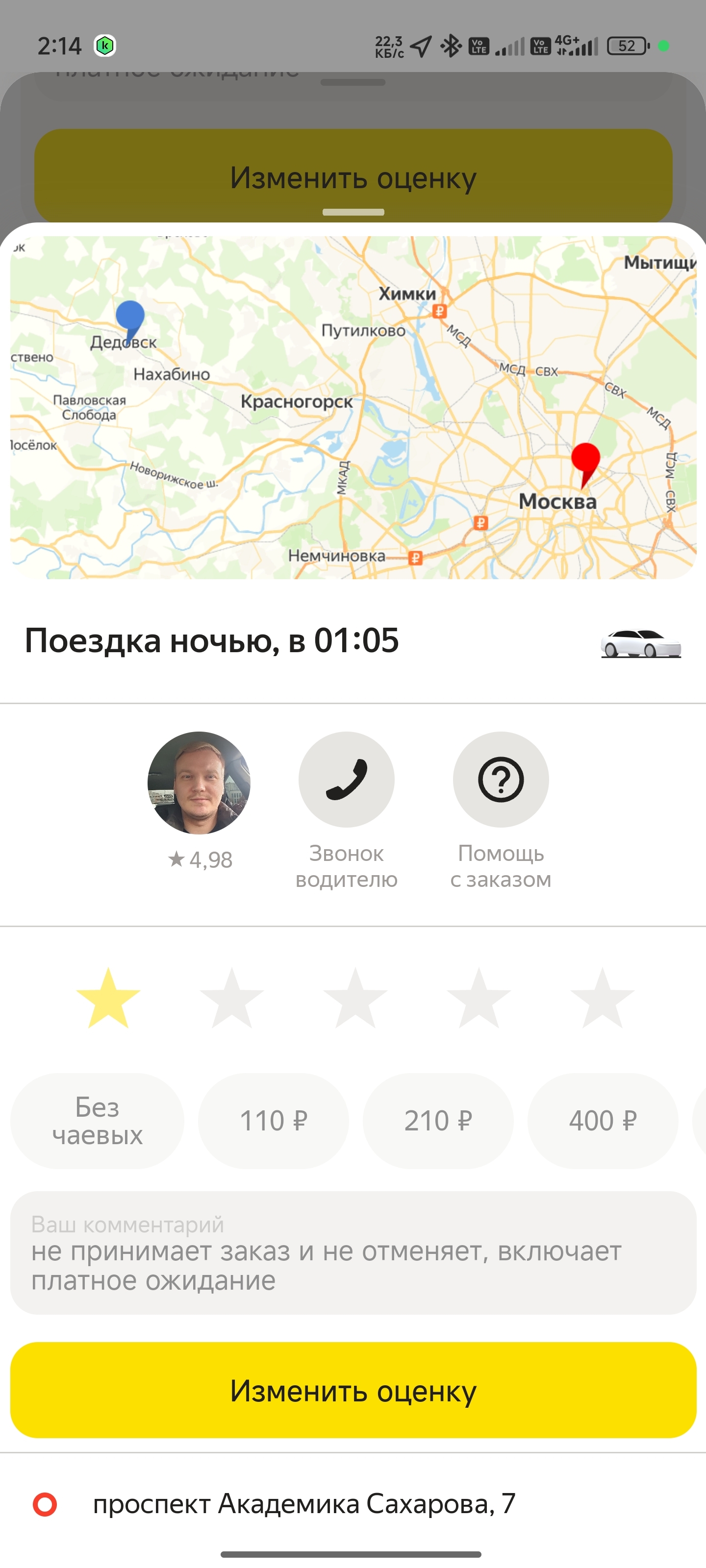Rate the trip two stars
Viewport: 706px width, 1568px height.
[231, 998]
